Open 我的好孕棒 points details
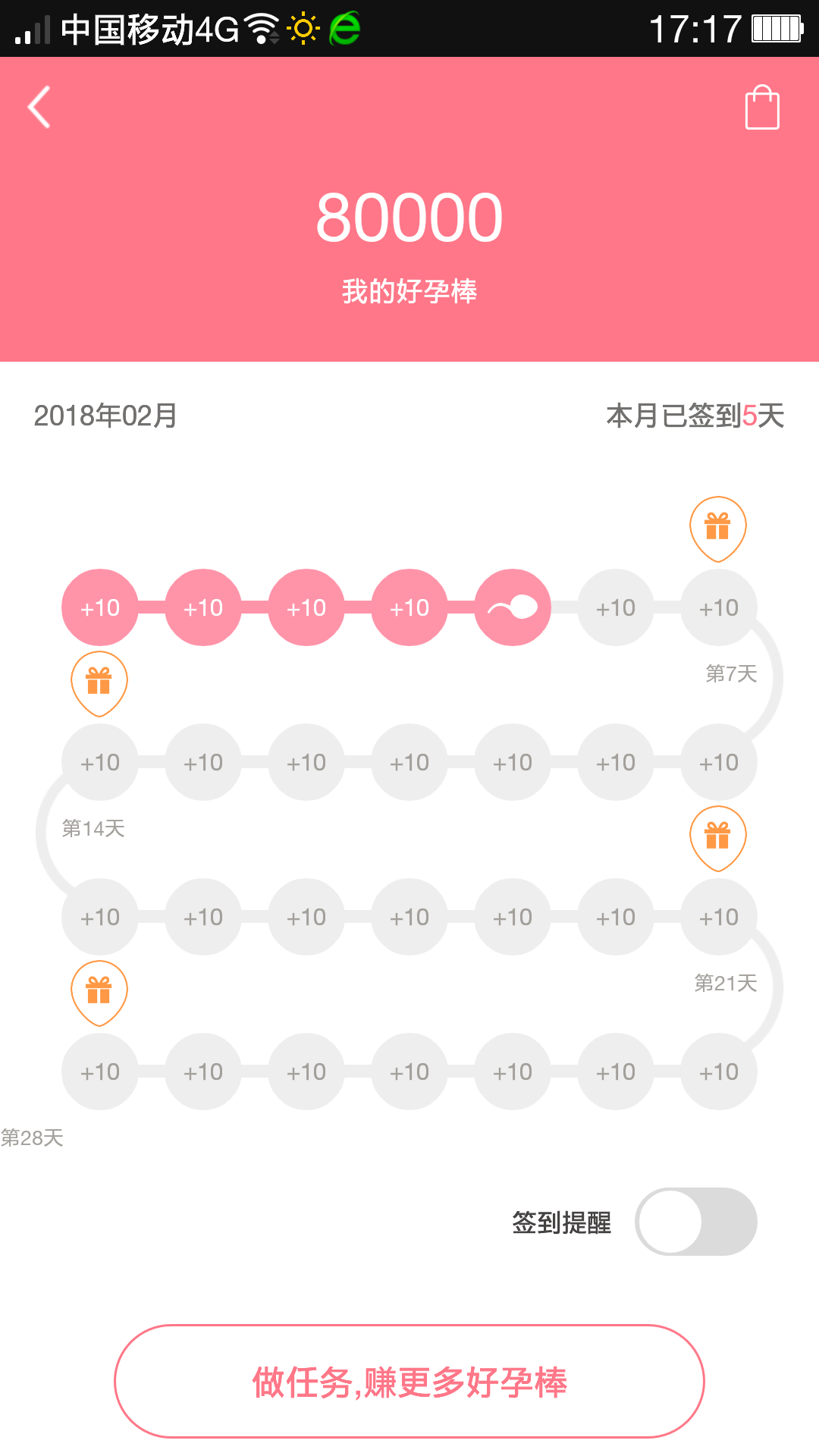The height and width of the screenshot is (1456, 819). coord(409,291)
